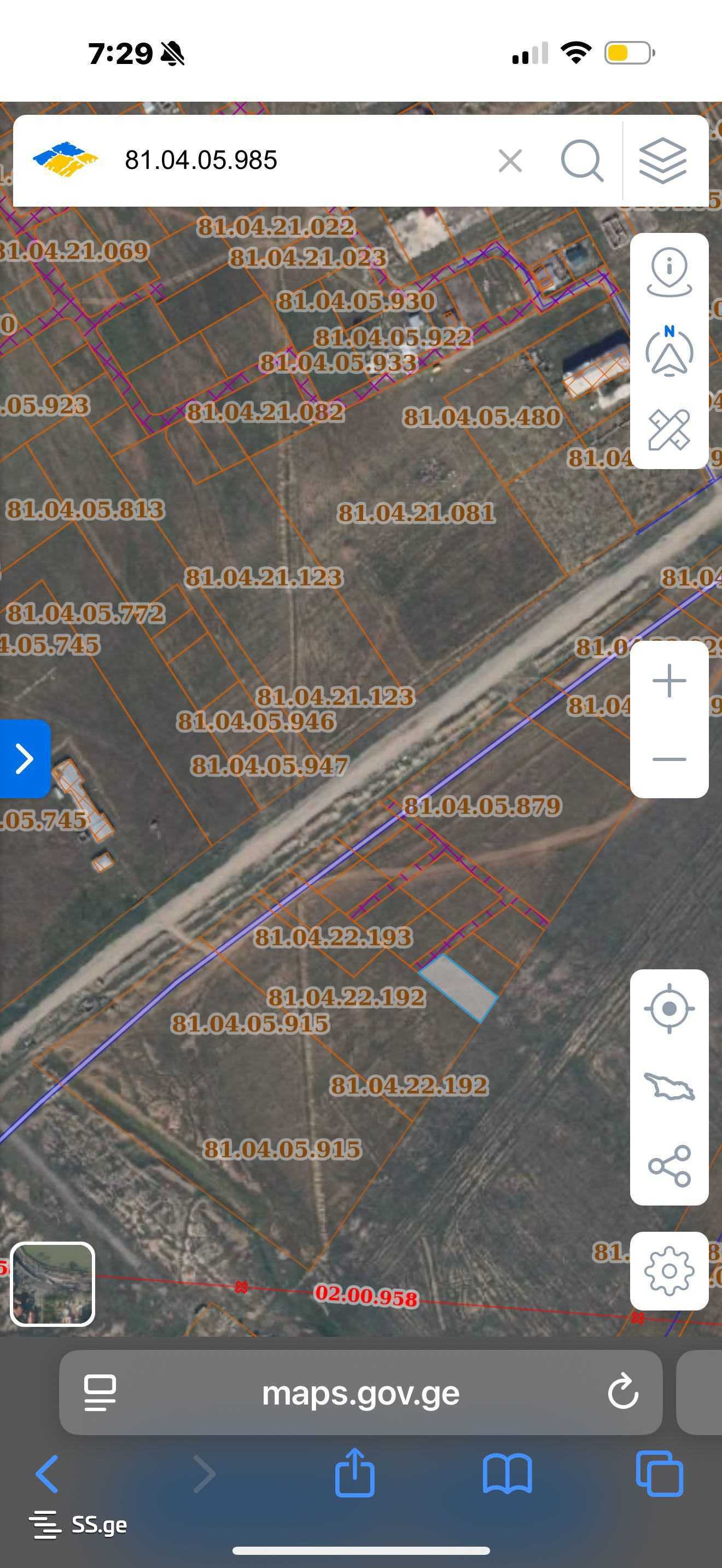Switch basemap using the thumbnail preview

pos(53,1284)
